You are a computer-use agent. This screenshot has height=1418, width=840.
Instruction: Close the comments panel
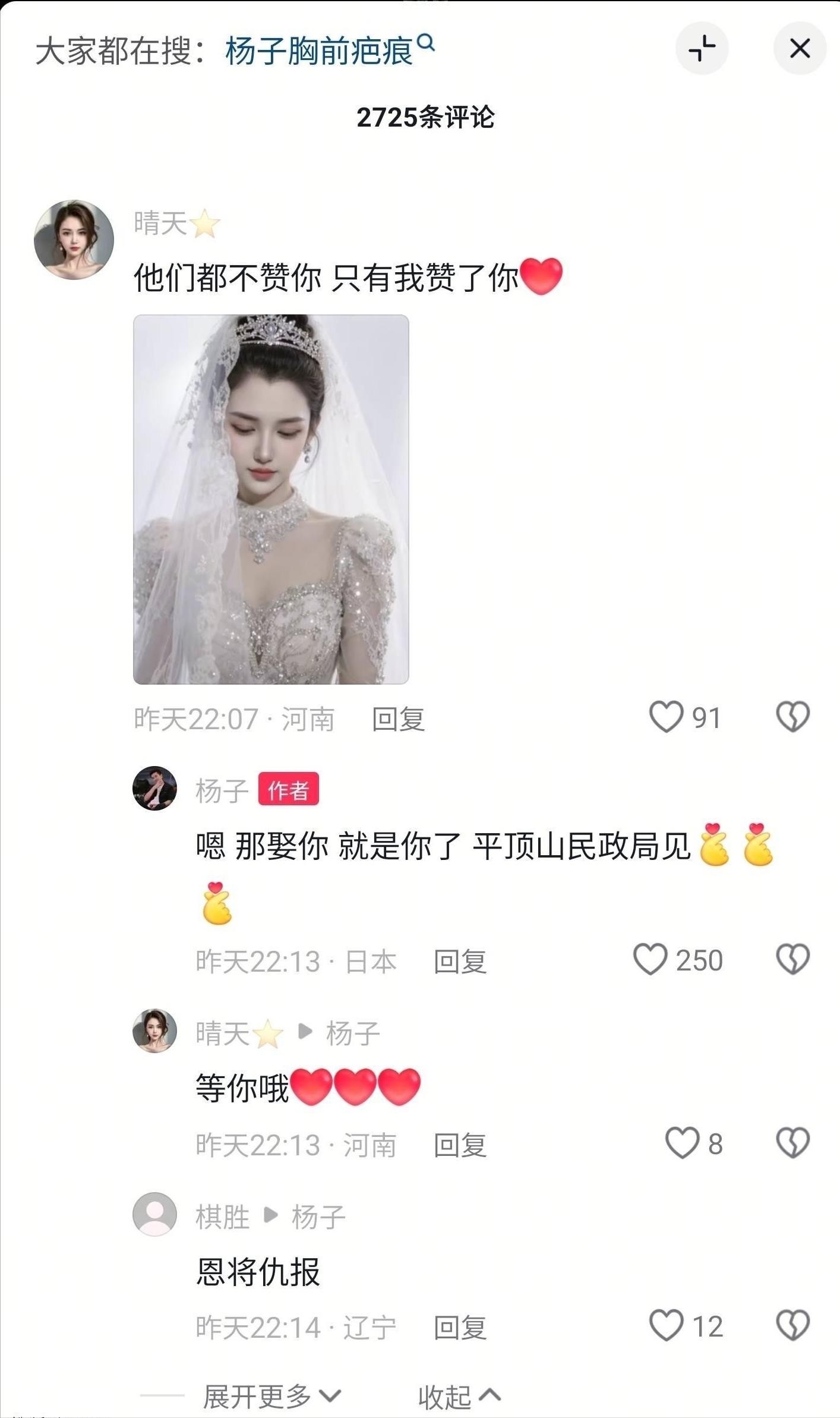(x=800, y=49)
